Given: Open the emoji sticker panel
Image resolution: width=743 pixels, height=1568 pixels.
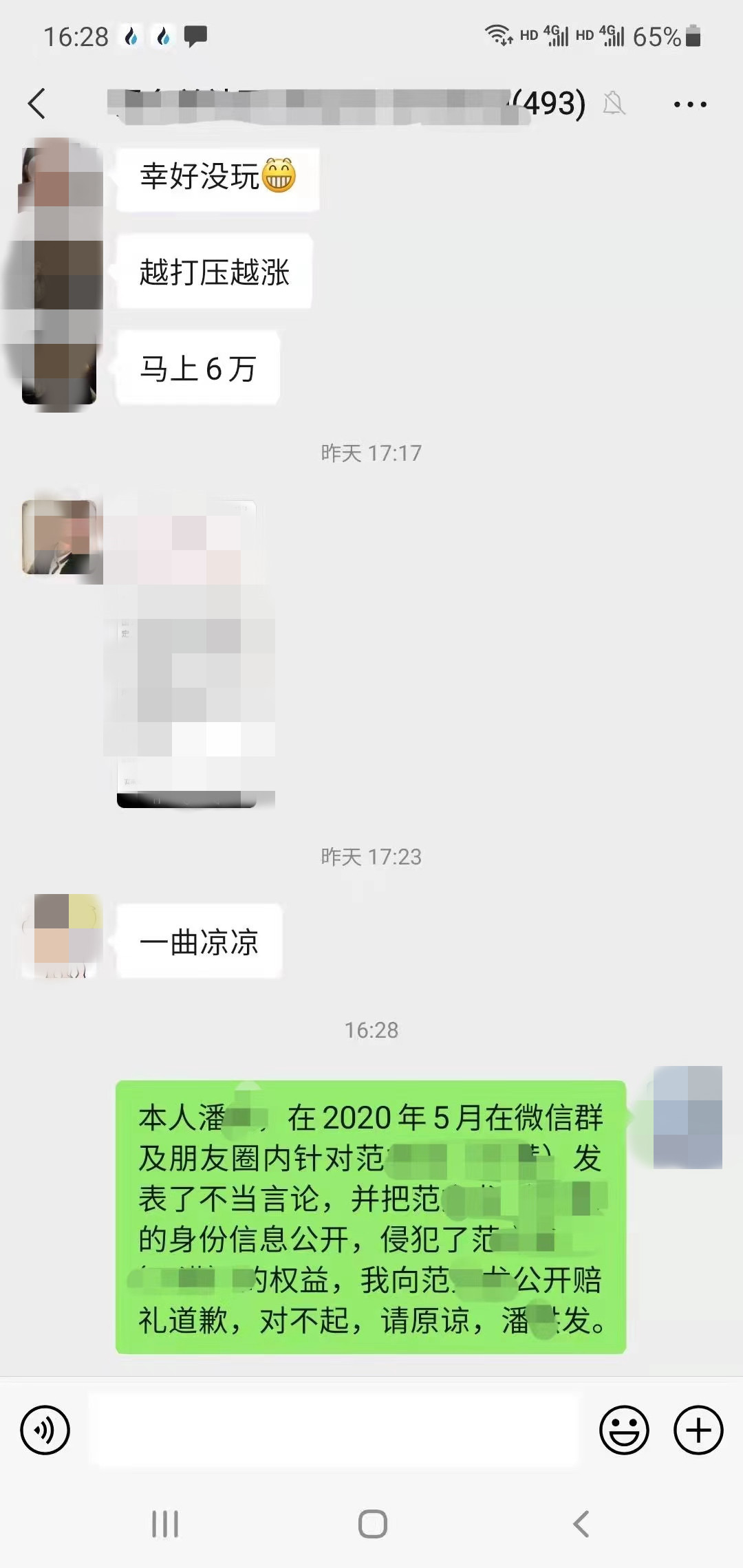Looking at the screenshot, I should point(624,1430).
